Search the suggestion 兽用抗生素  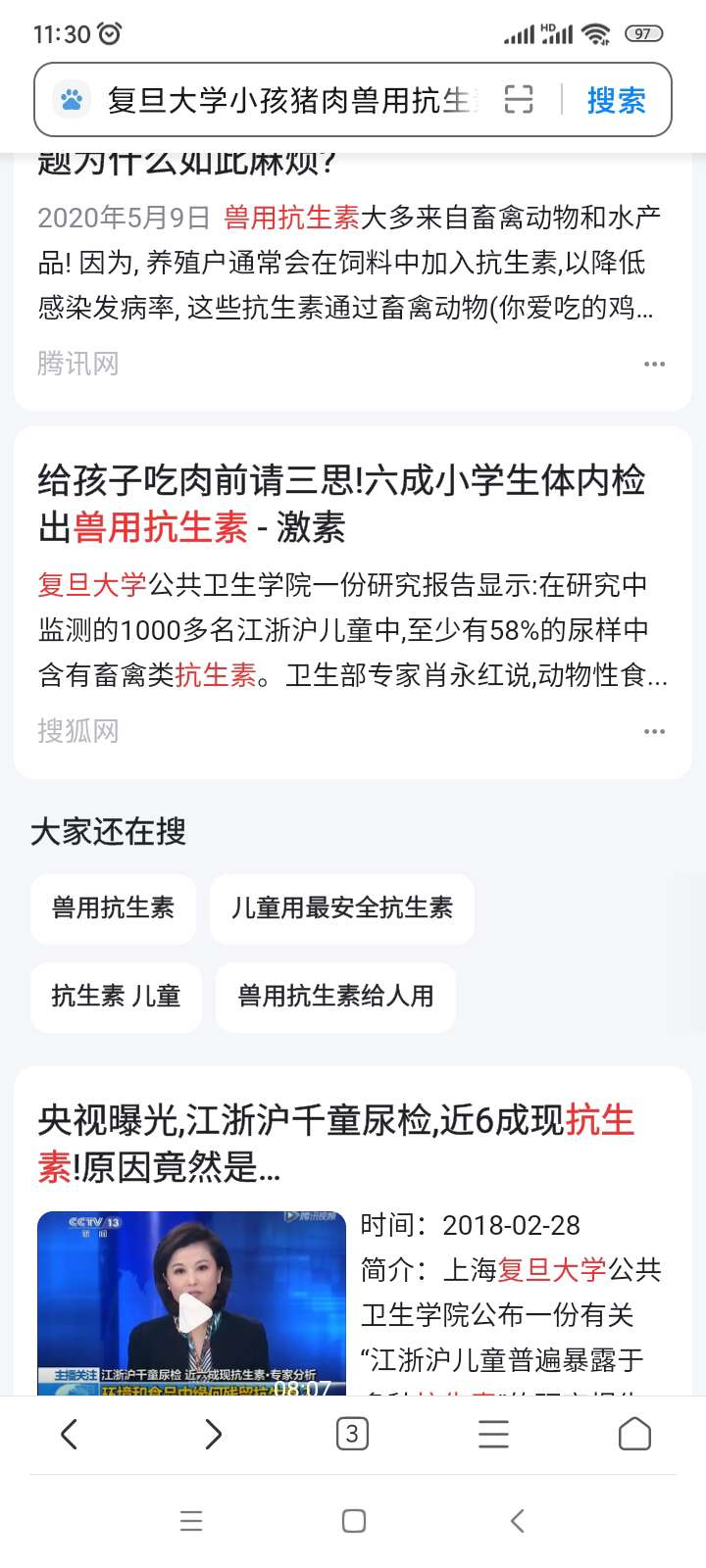point(113,908)
